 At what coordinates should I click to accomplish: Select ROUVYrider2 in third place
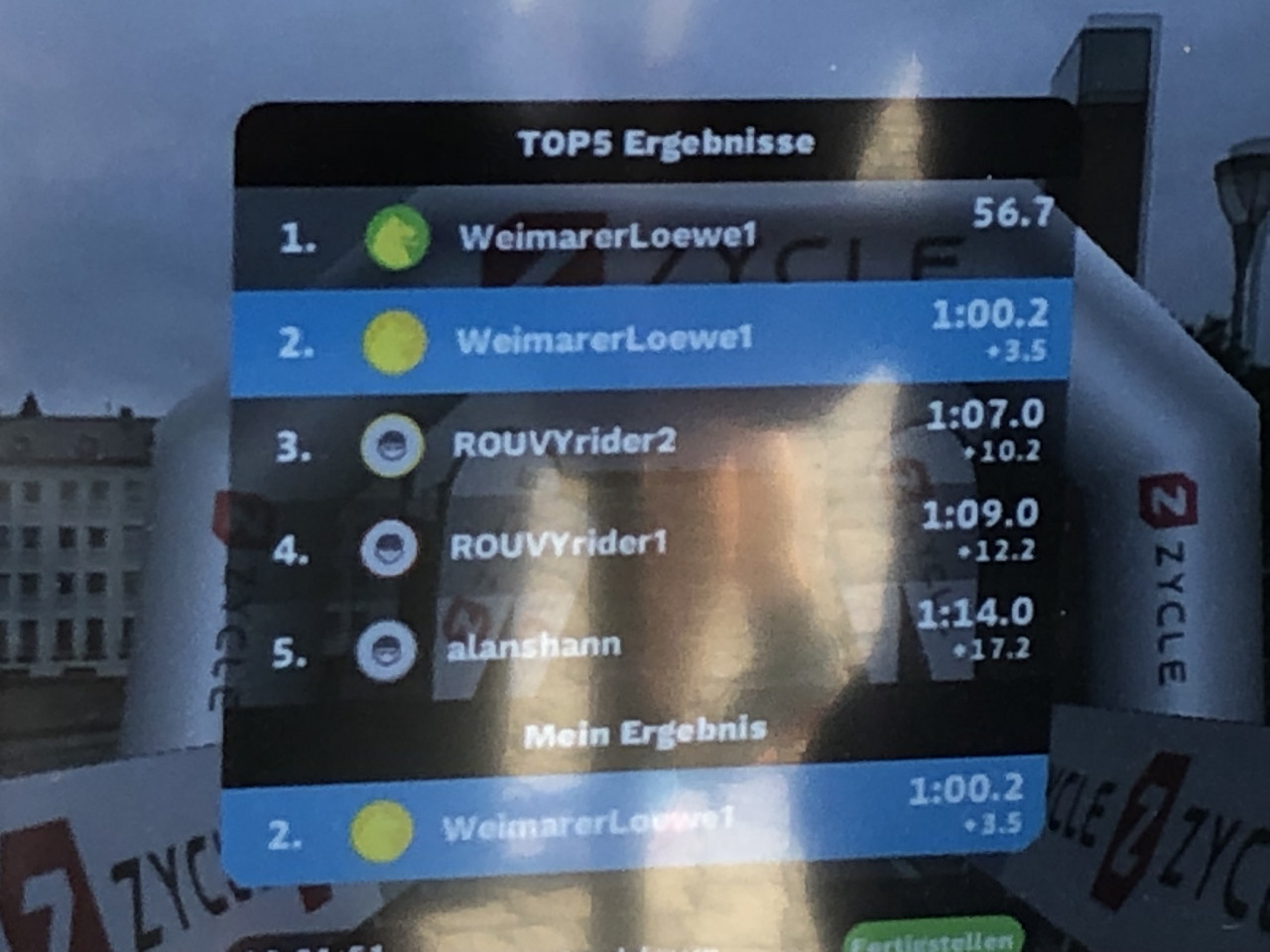[564, 443]
